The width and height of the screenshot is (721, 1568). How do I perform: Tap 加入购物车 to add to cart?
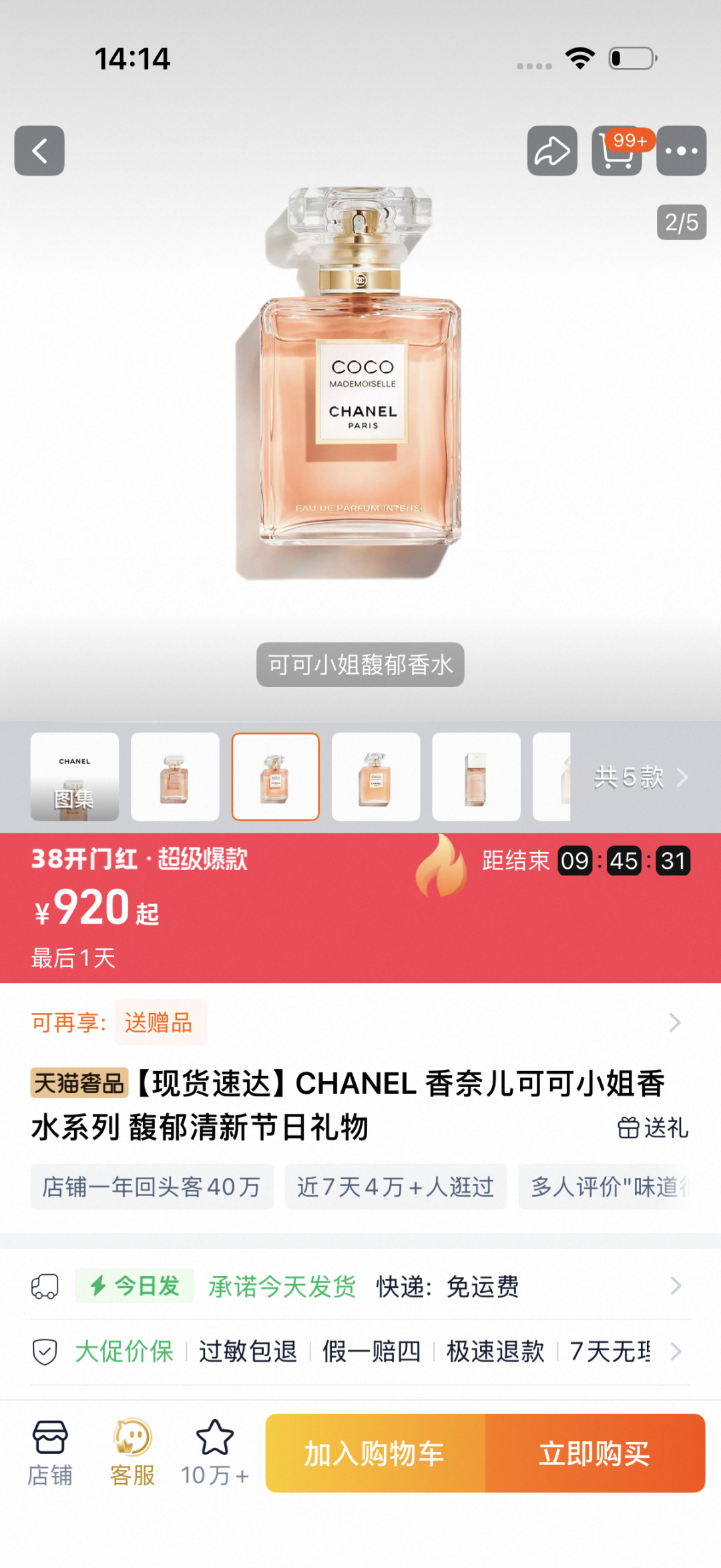click(375, 1453)
